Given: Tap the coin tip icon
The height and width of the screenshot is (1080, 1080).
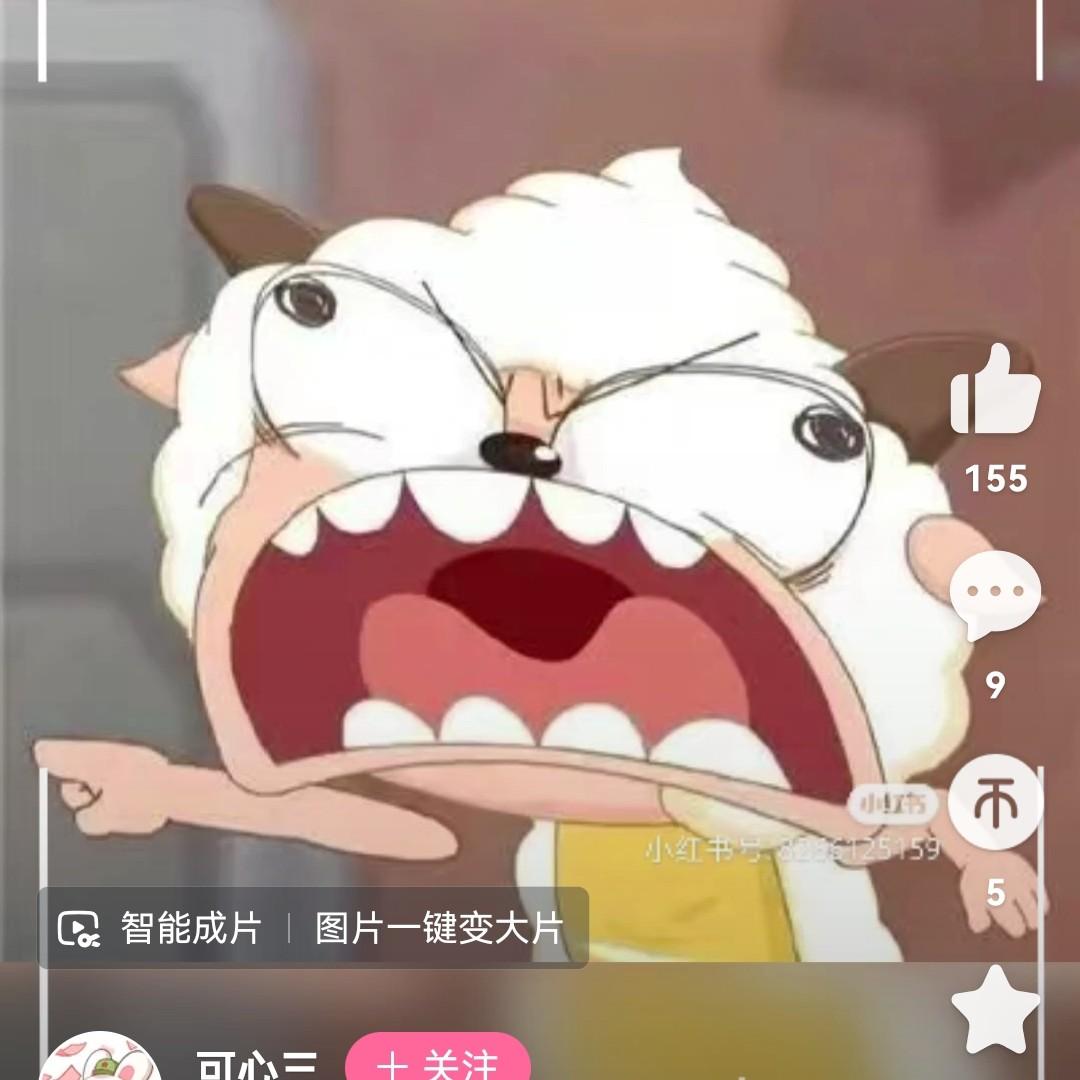Looking at the screenshot, I should point(995,802).
